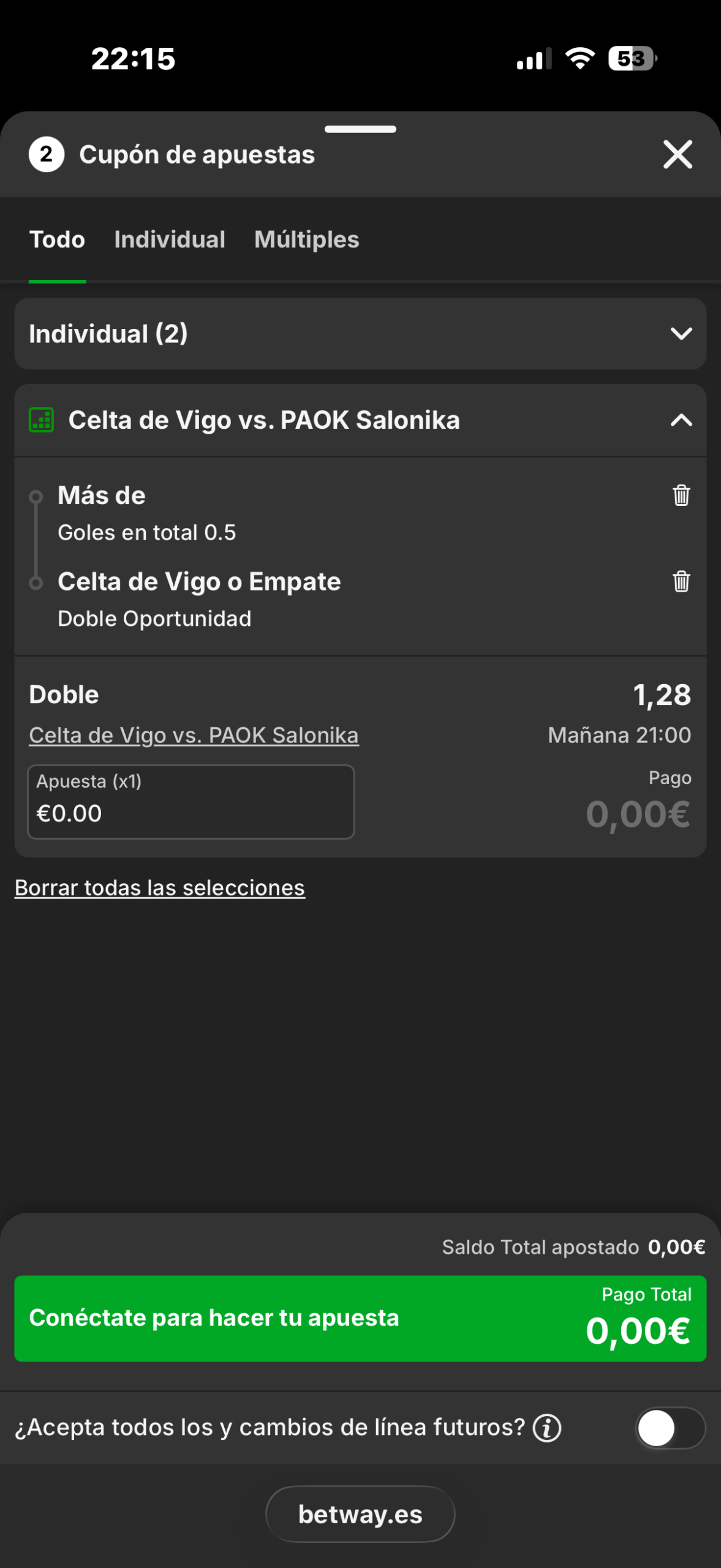Close the Cupón de apuestas sheet
The width and height of the screenshot is (721, 1568).
click(678, 154)
